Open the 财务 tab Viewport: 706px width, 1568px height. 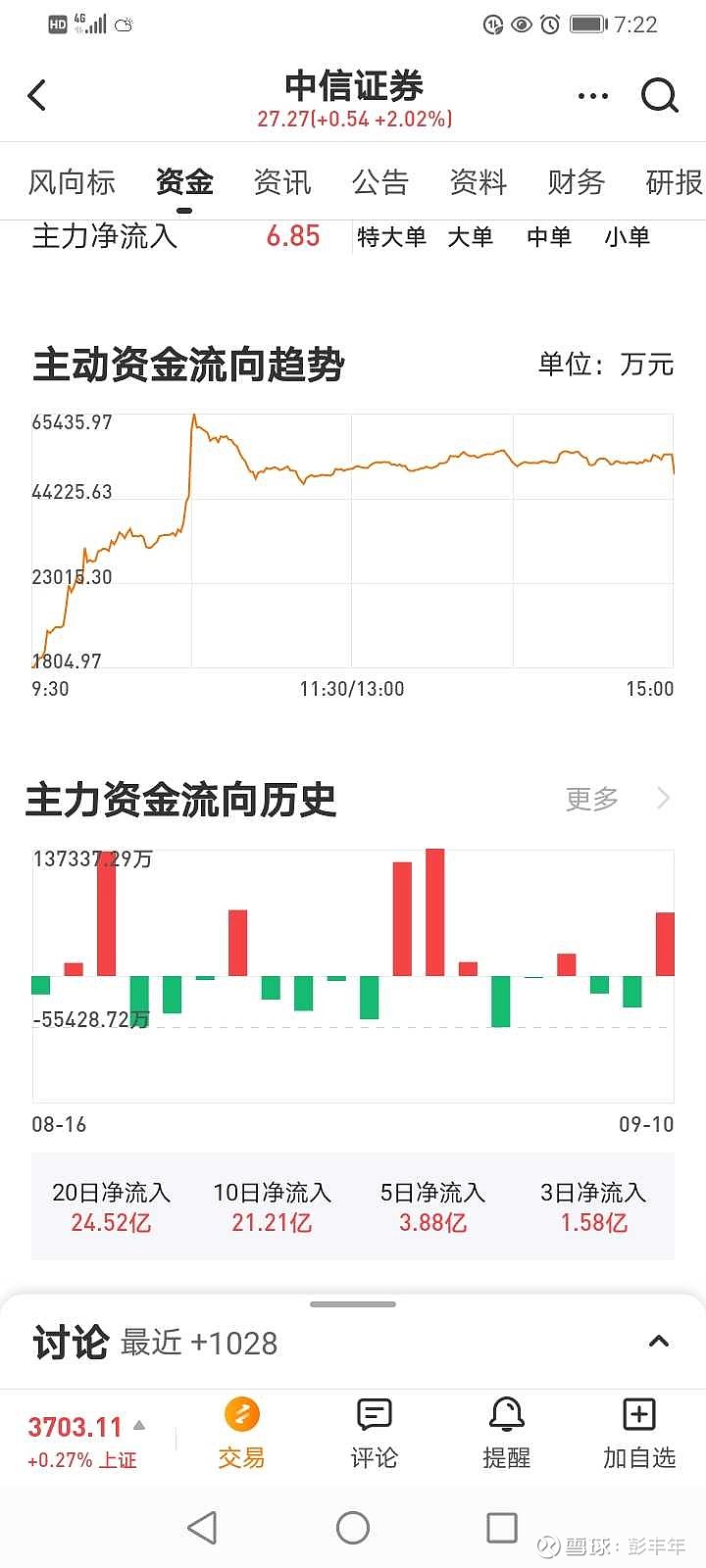click(x=576, y=182)
